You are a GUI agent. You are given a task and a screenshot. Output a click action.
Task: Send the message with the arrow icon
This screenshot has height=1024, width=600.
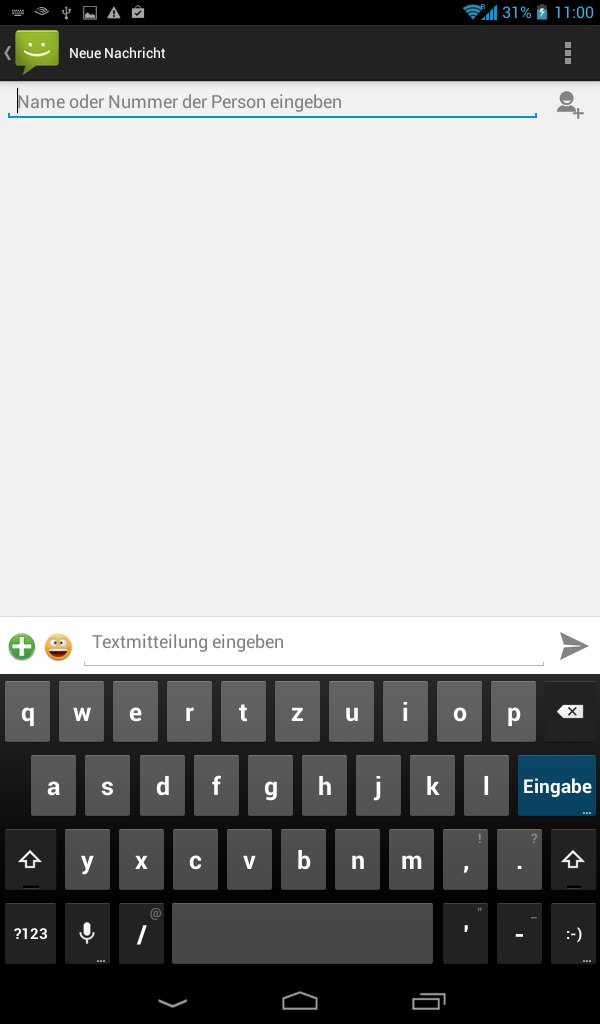[574, 646]
